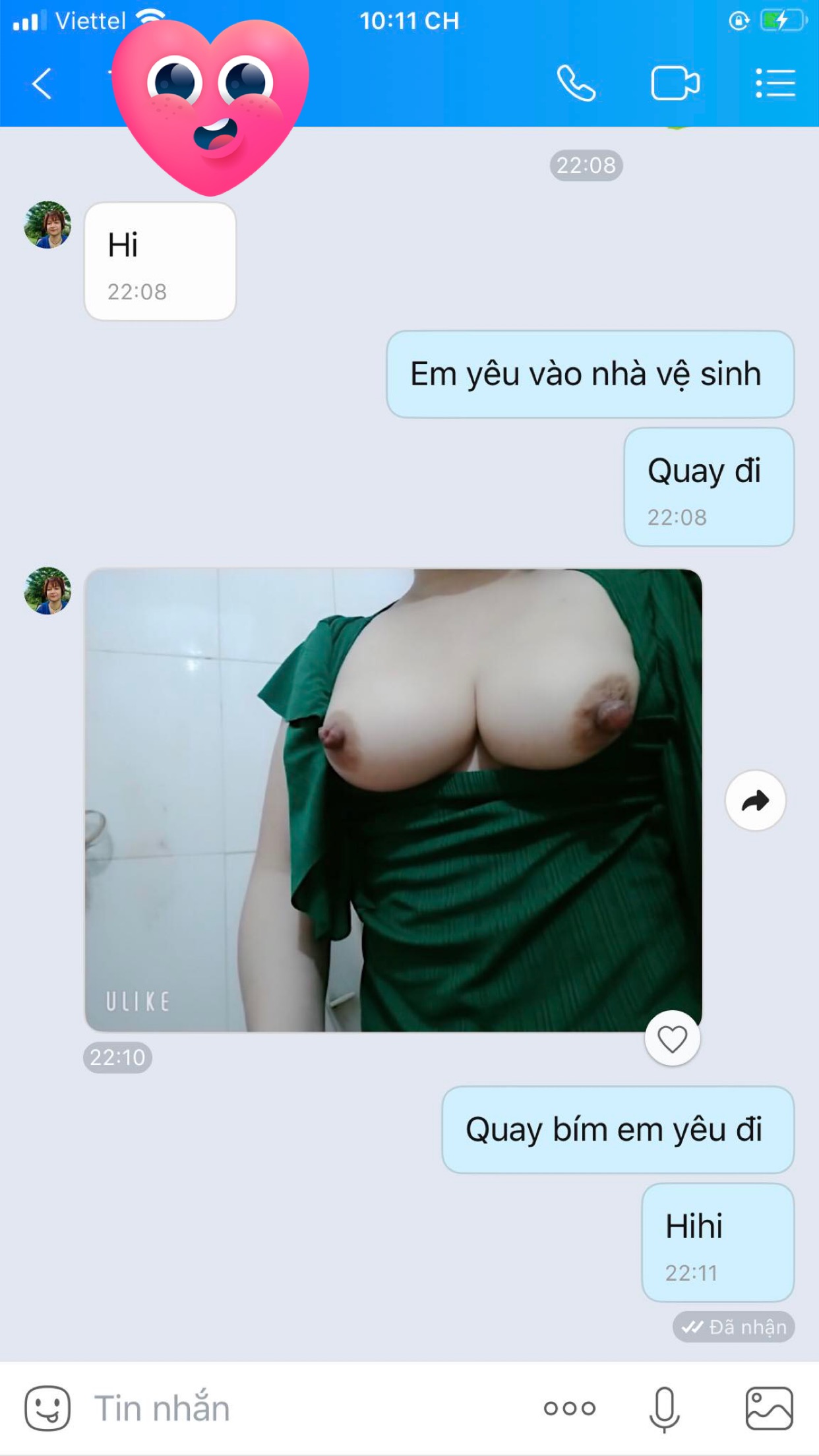This screenshot has width=819, height=1456.
Task: Open more attachment options (three dots)
Action: pos(570,1409)
